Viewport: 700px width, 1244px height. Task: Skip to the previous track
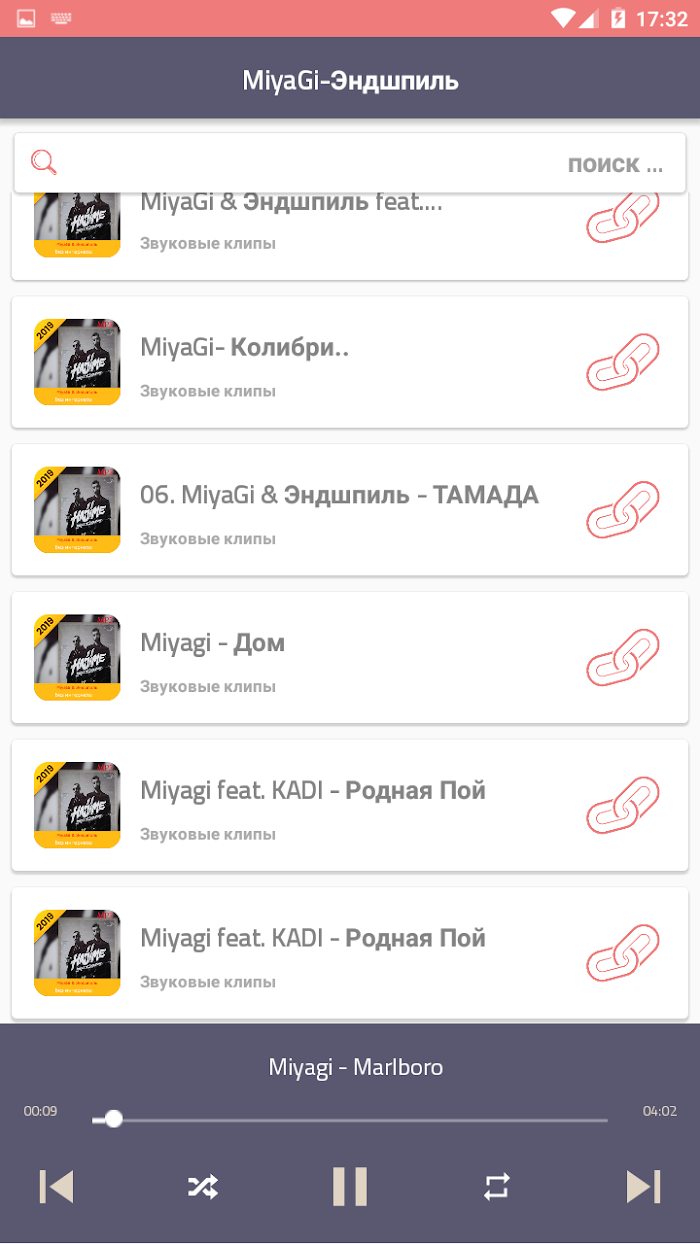[56, 1186]
